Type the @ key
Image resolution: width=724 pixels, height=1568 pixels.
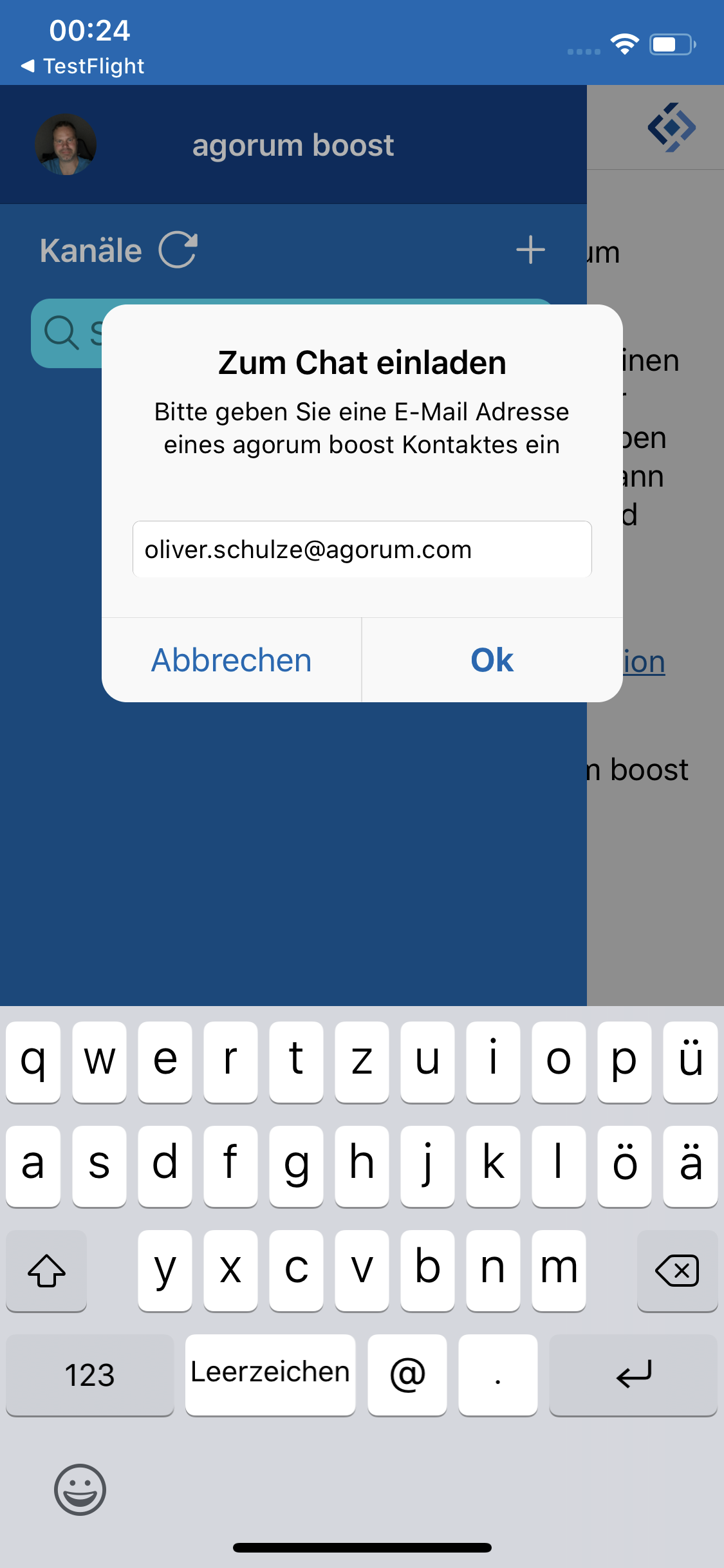pyautogui.click(x=407, y=1375)
